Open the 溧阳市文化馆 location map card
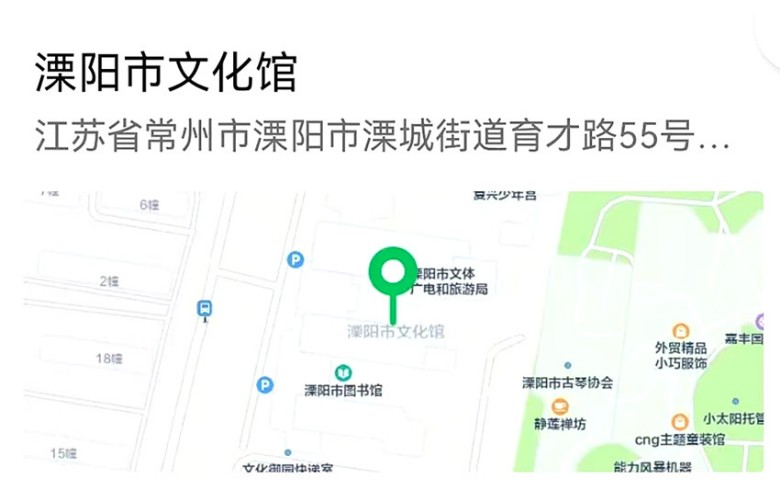This screenshot has width=780, height=502. 393,330
